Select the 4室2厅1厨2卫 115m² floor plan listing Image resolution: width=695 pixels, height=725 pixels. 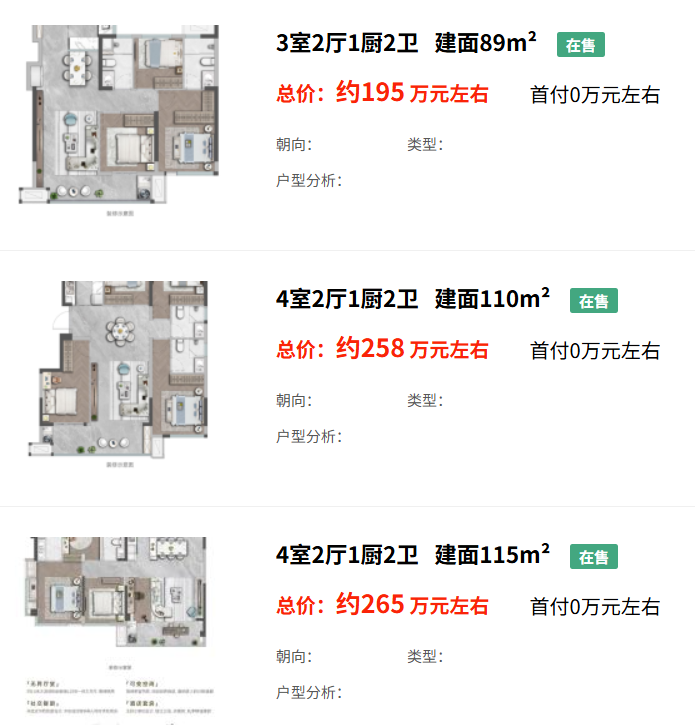(x=412, y=555)
